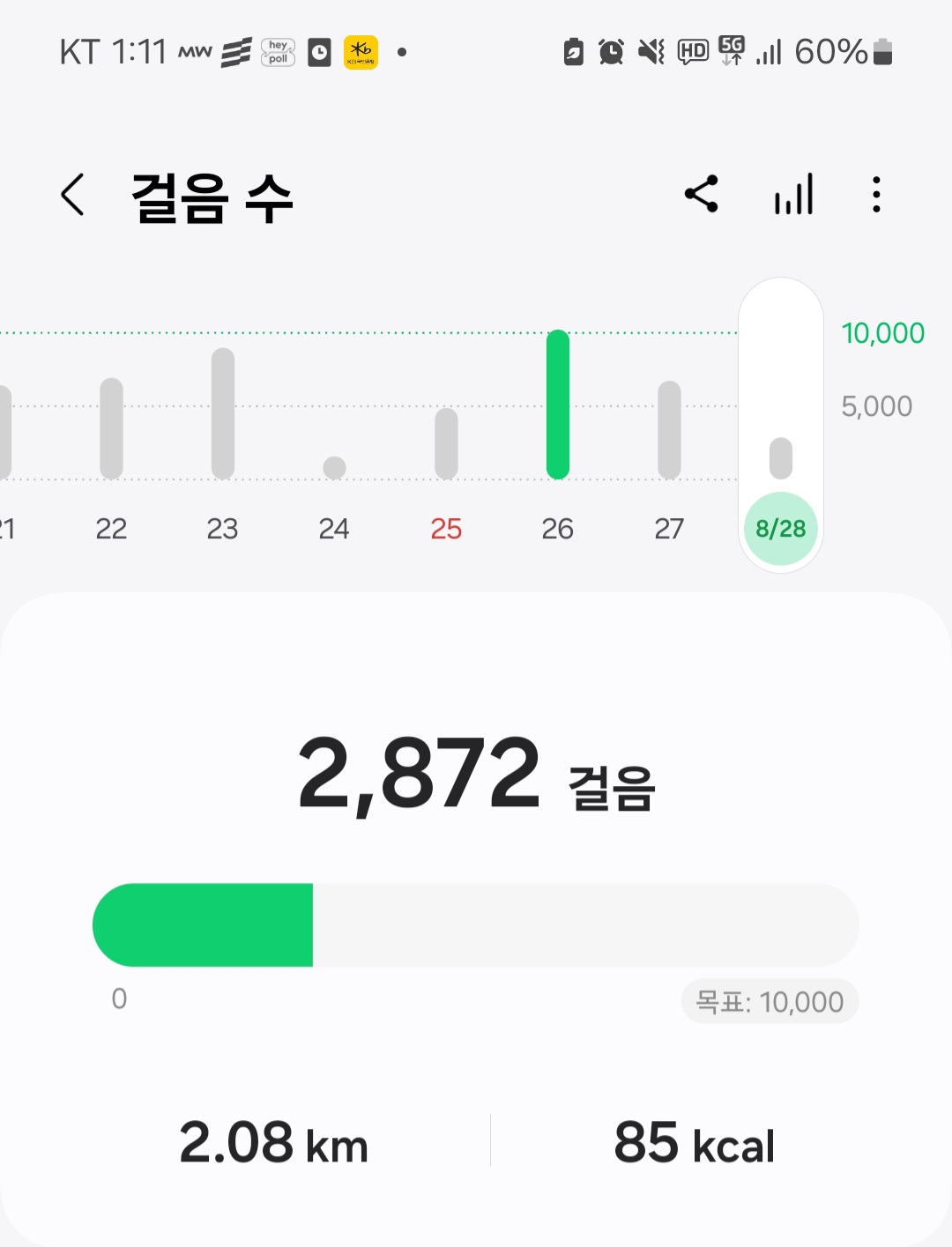952x1247 pixels.
Task: Select the step dot for day 24
Action: [x=335, y=467]
